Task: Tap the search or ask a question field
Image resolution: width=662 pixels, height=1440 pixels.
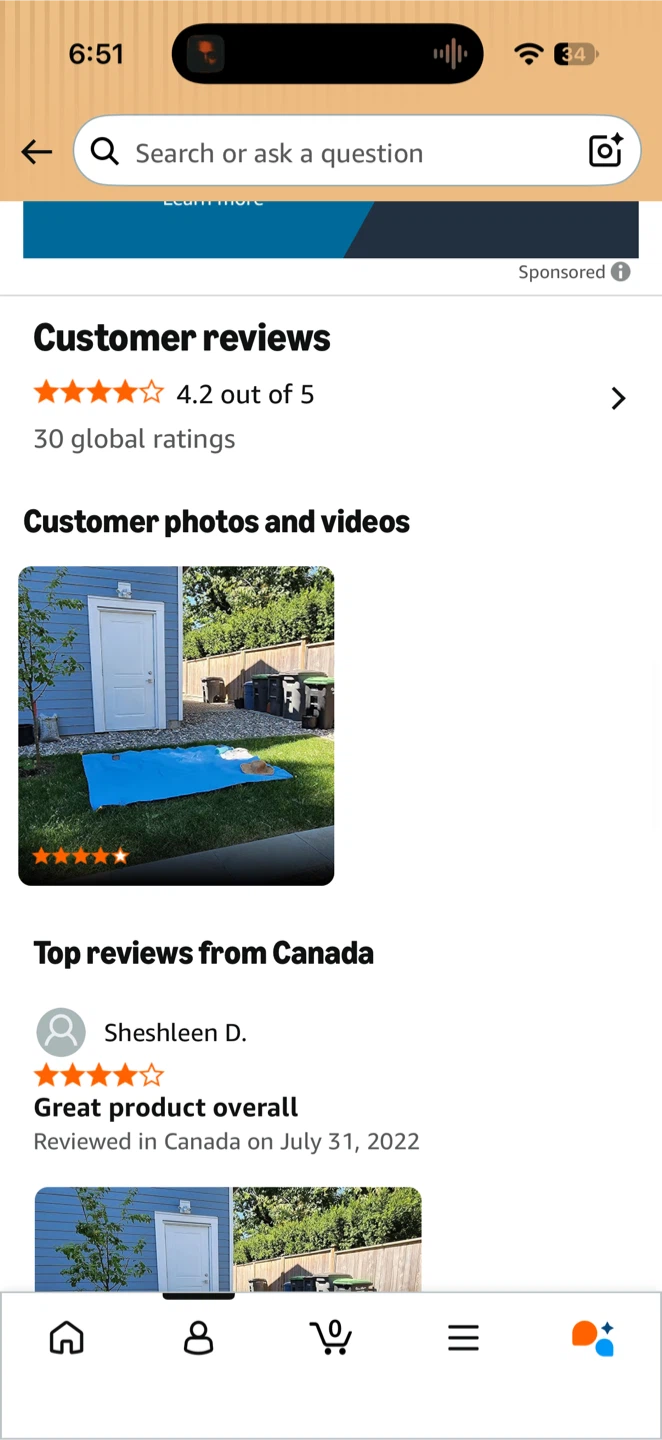Action: (x=357, y=151)
